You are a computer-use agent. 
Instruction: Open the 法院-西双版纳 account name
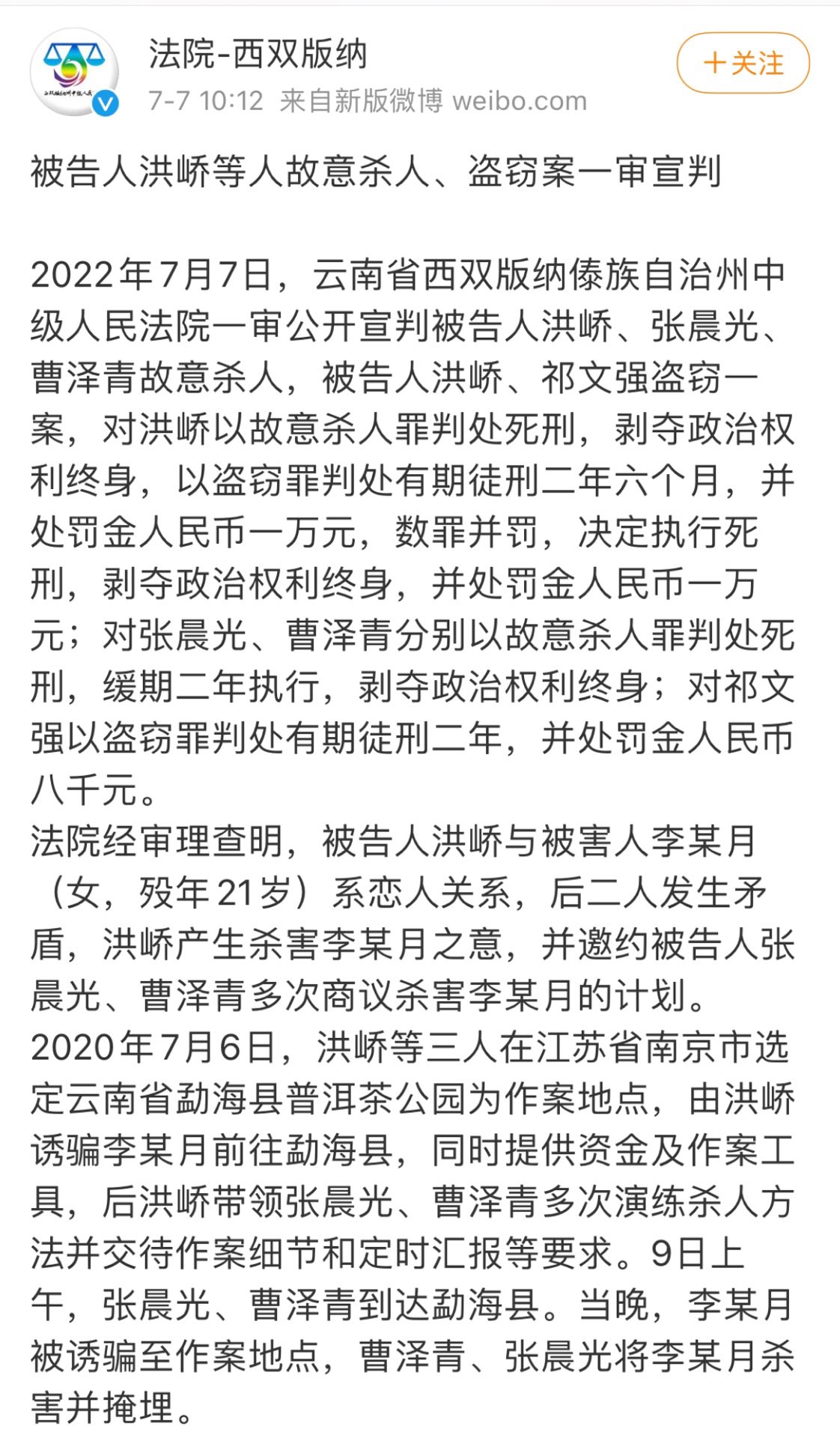pyautogui.click(x=258, y=54)
